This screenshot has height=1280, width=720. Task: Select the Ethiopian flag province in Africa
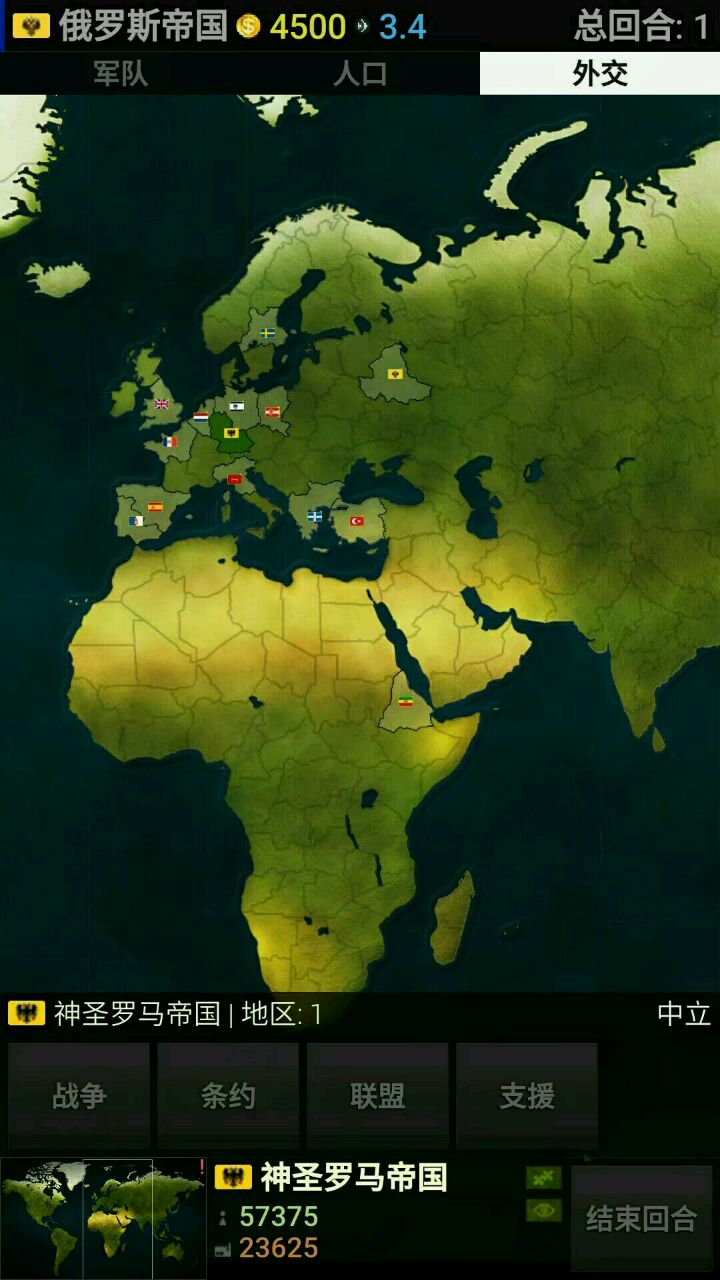(405, 700)
